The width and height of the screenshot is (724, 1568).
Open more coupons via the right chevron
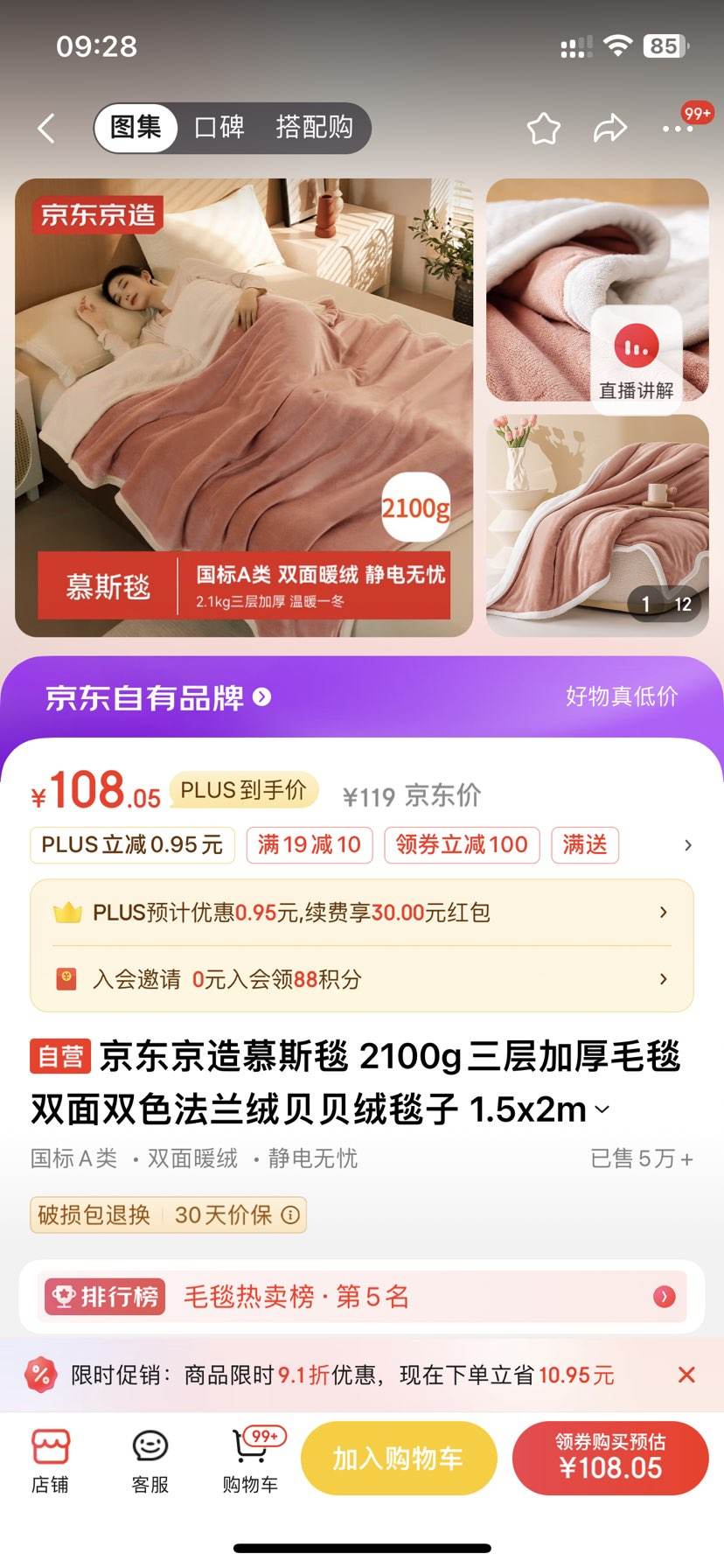[688, 845]
